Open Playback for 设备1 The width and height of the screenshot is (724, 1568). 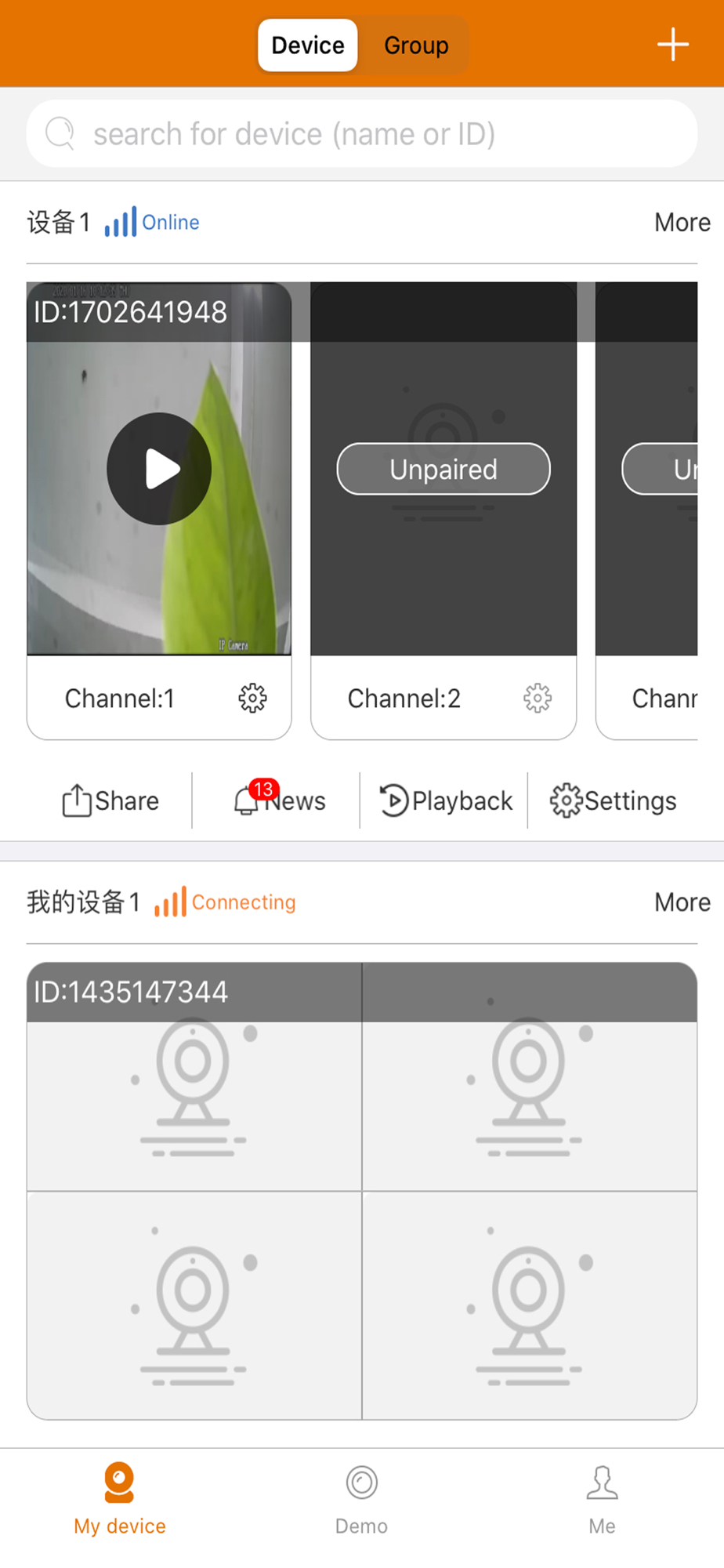coord(446,800)
